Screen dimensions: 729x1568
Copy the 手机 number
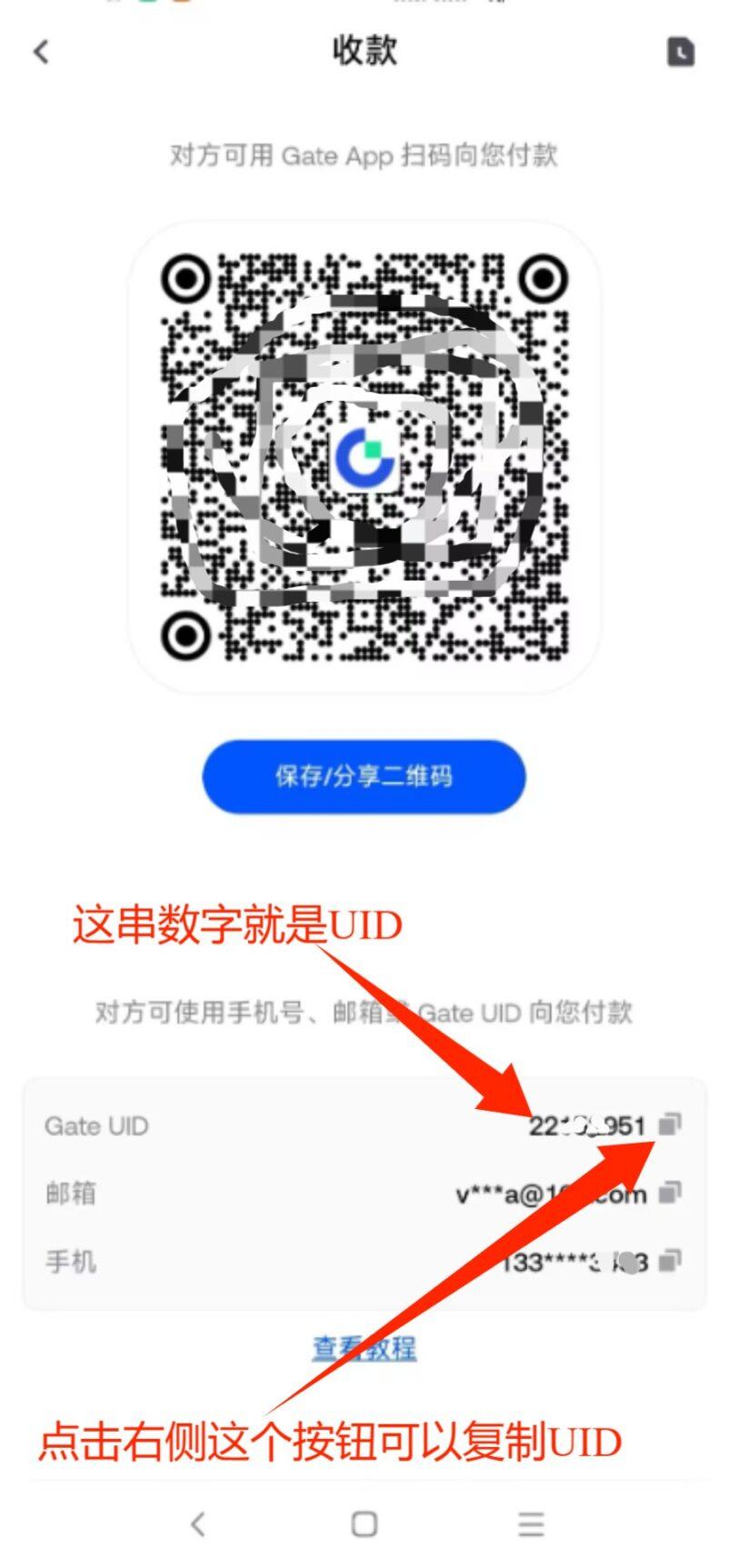(670, 1261)
